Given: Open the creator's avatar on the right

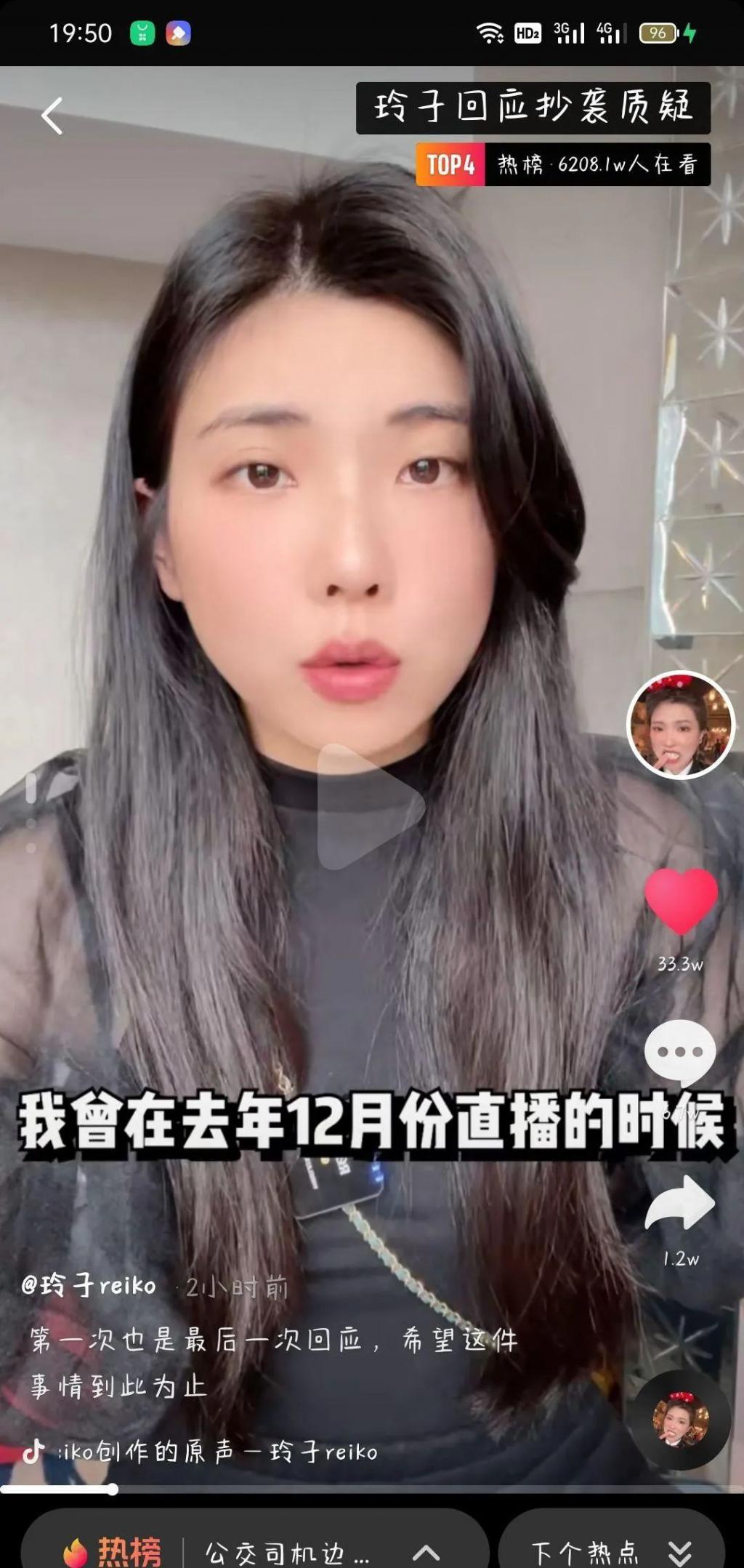Looking at the screenshot, I should [681, 725].
